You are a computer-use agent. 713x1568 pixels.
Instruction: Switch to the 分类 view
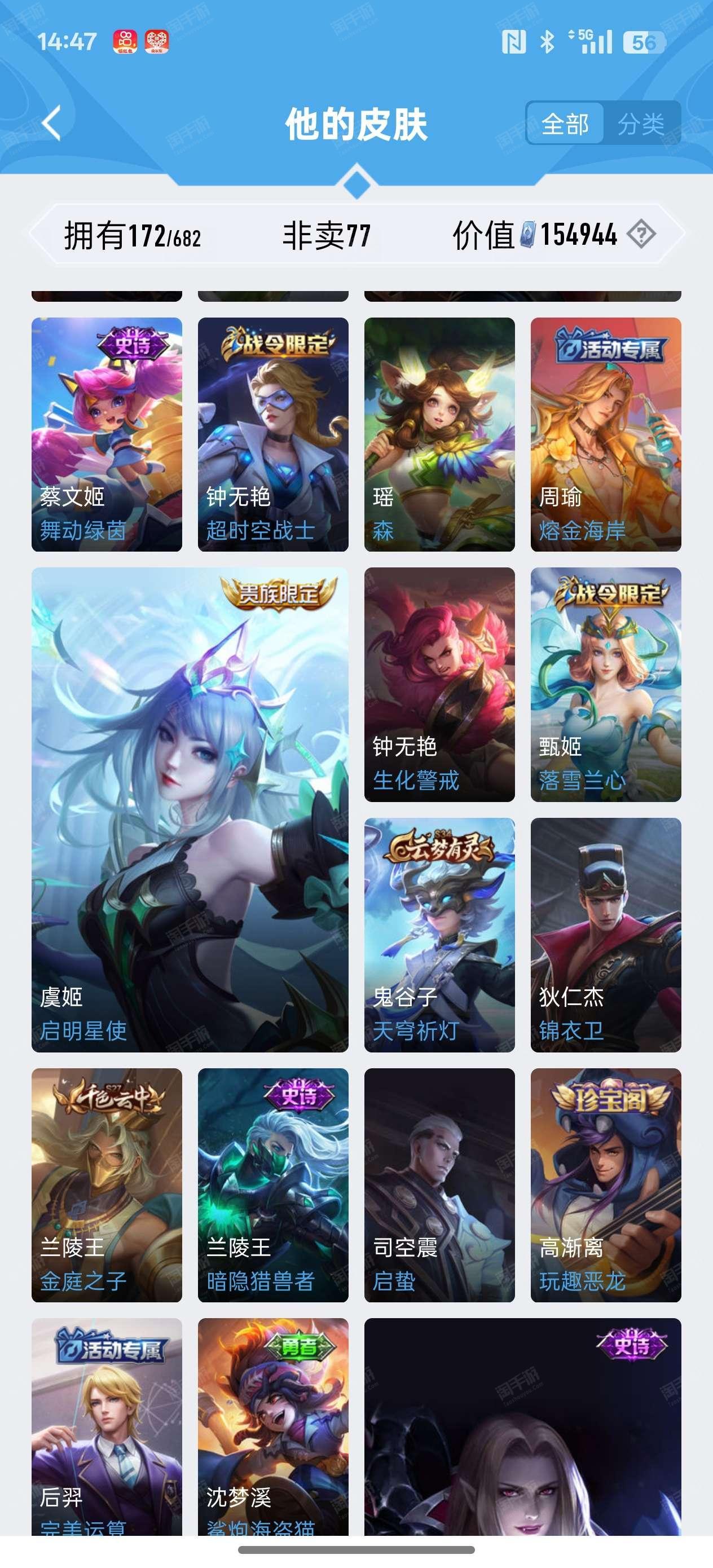[x=641, y=124]
